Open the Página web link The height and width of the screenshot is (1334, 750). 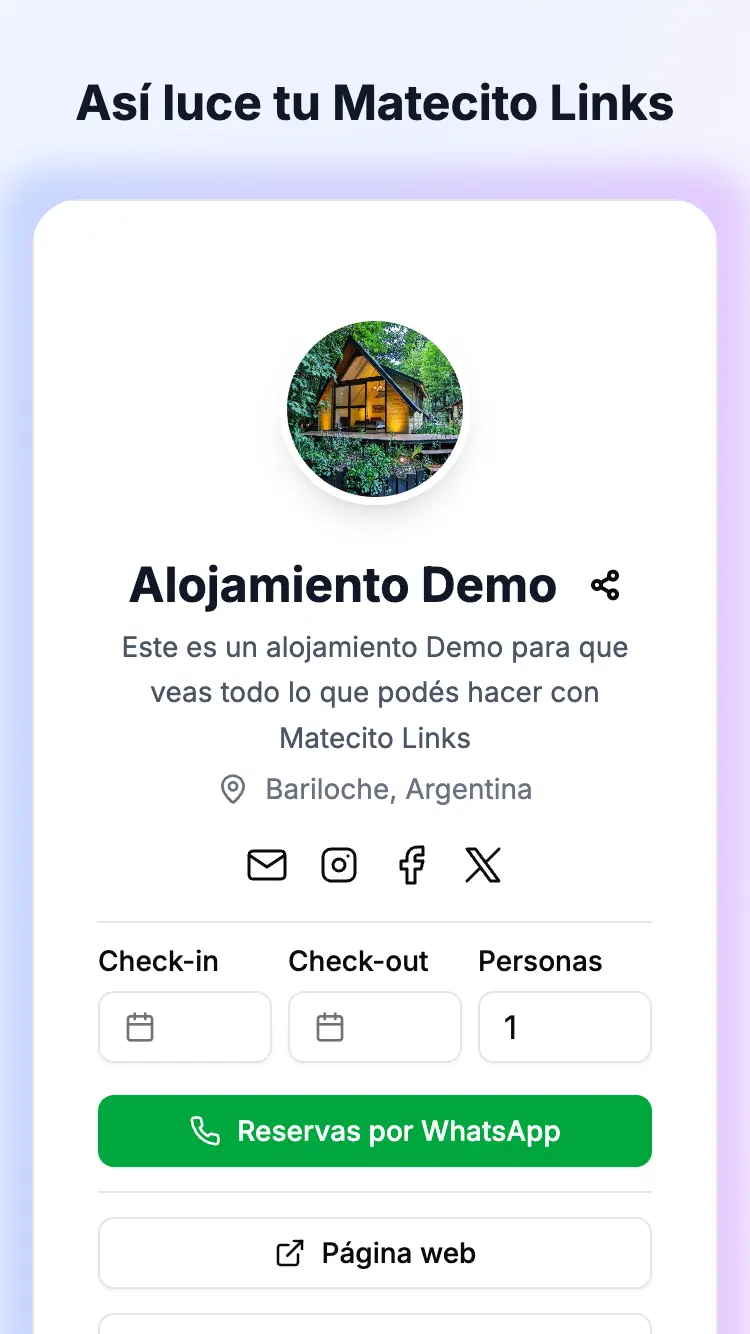(375, 1253)
